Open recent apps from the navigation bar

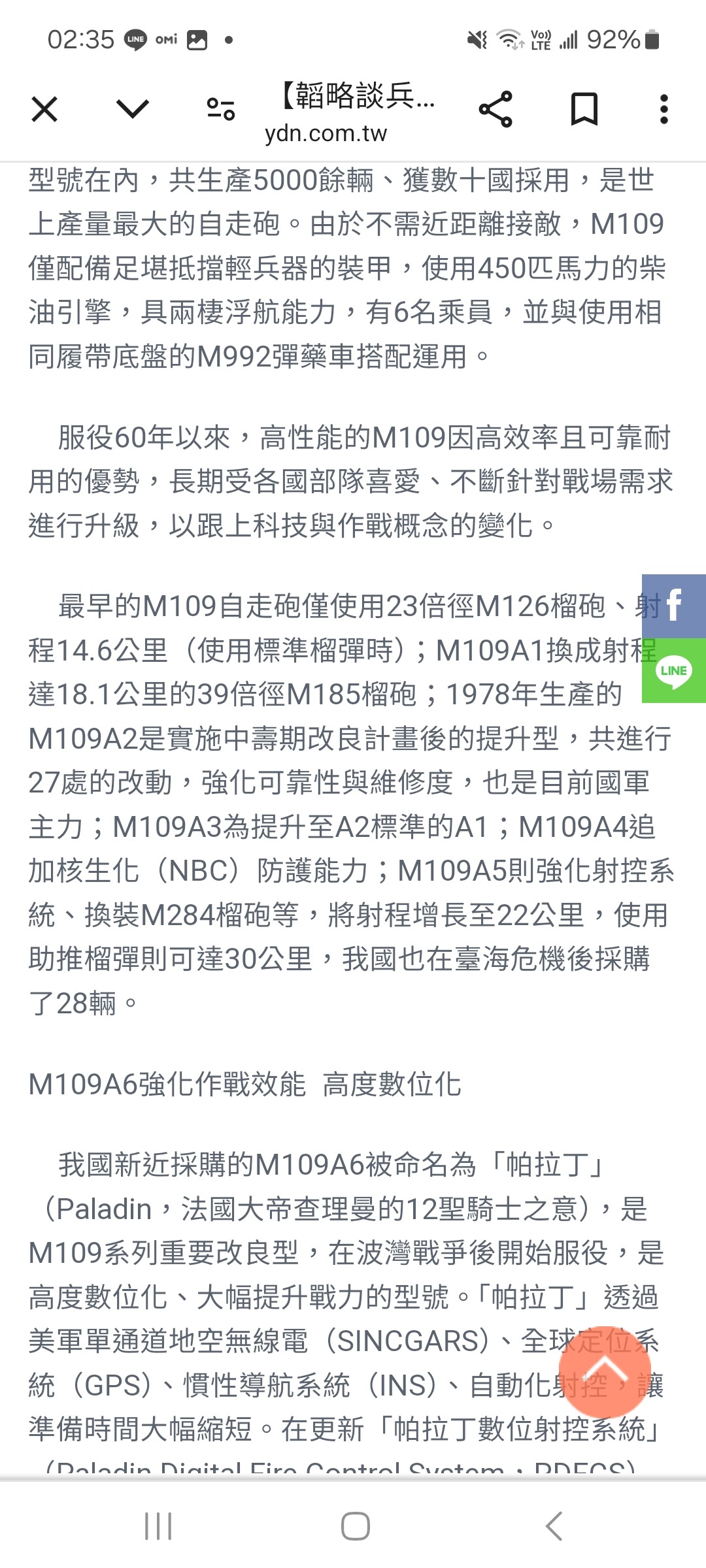[x=158, y=1526]
